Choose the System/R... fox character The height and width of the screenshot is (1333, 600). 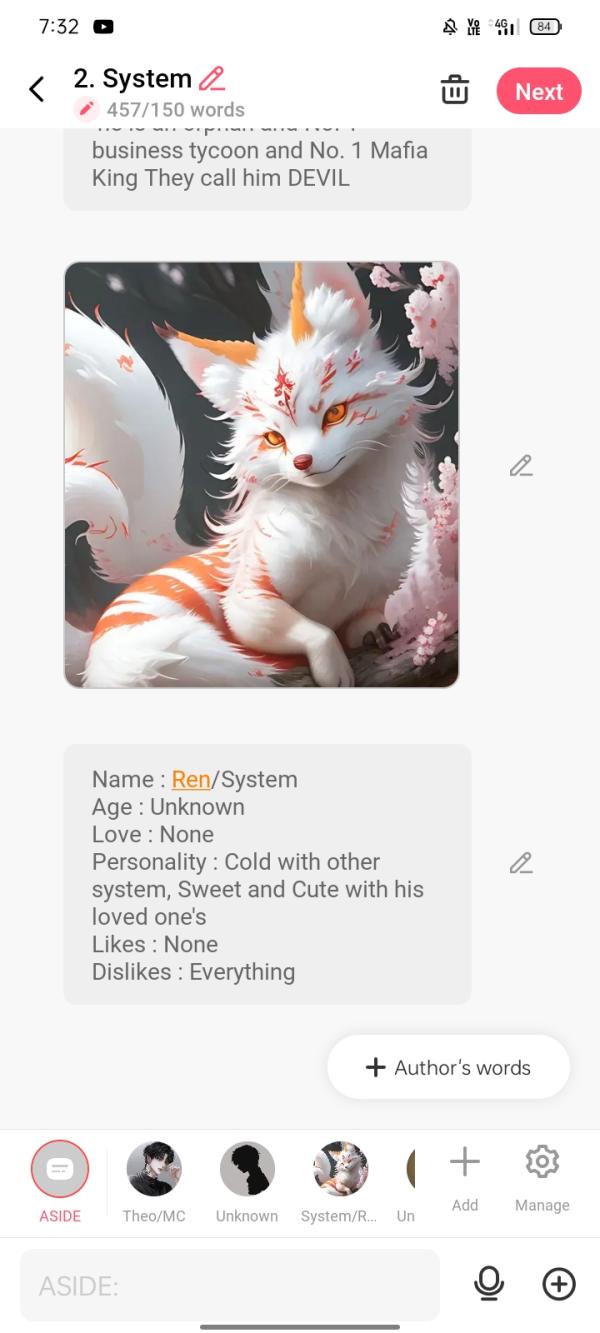click(340, 1169)
